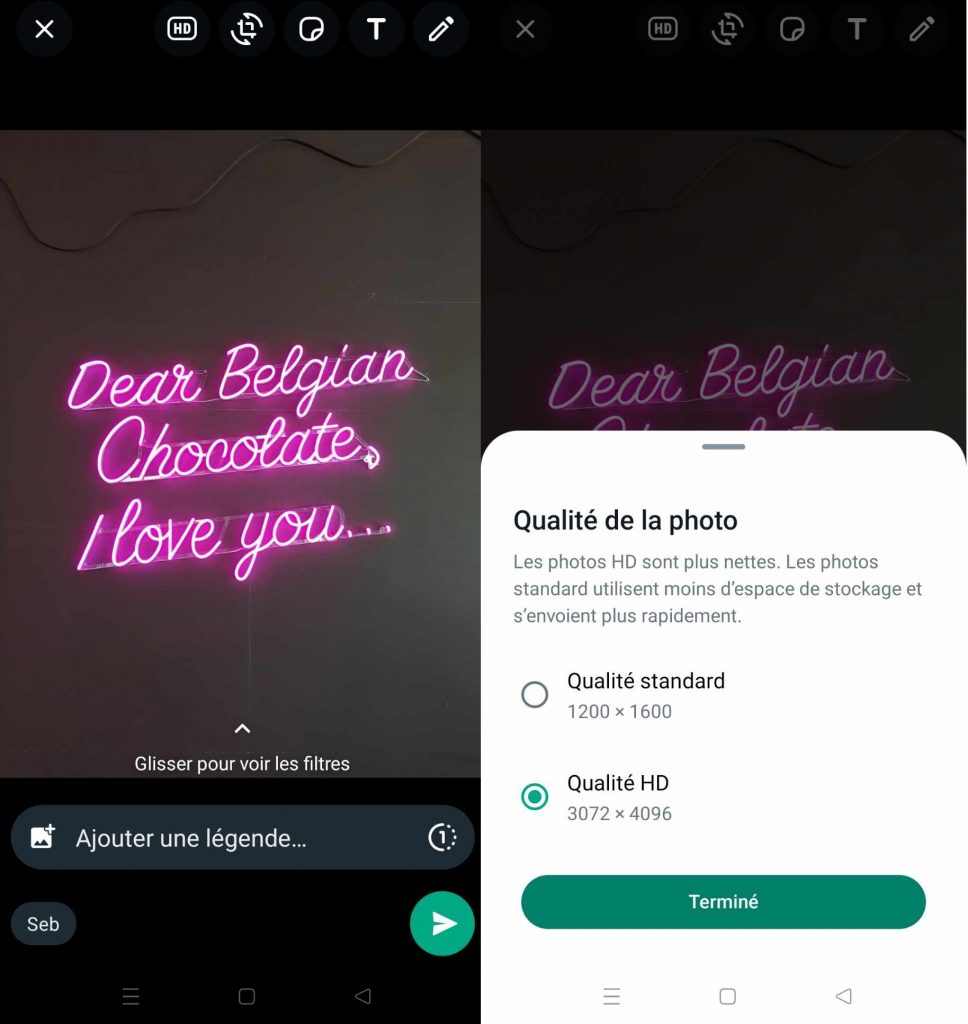Enable view once with the circled 1 icon

click(442, 837)
